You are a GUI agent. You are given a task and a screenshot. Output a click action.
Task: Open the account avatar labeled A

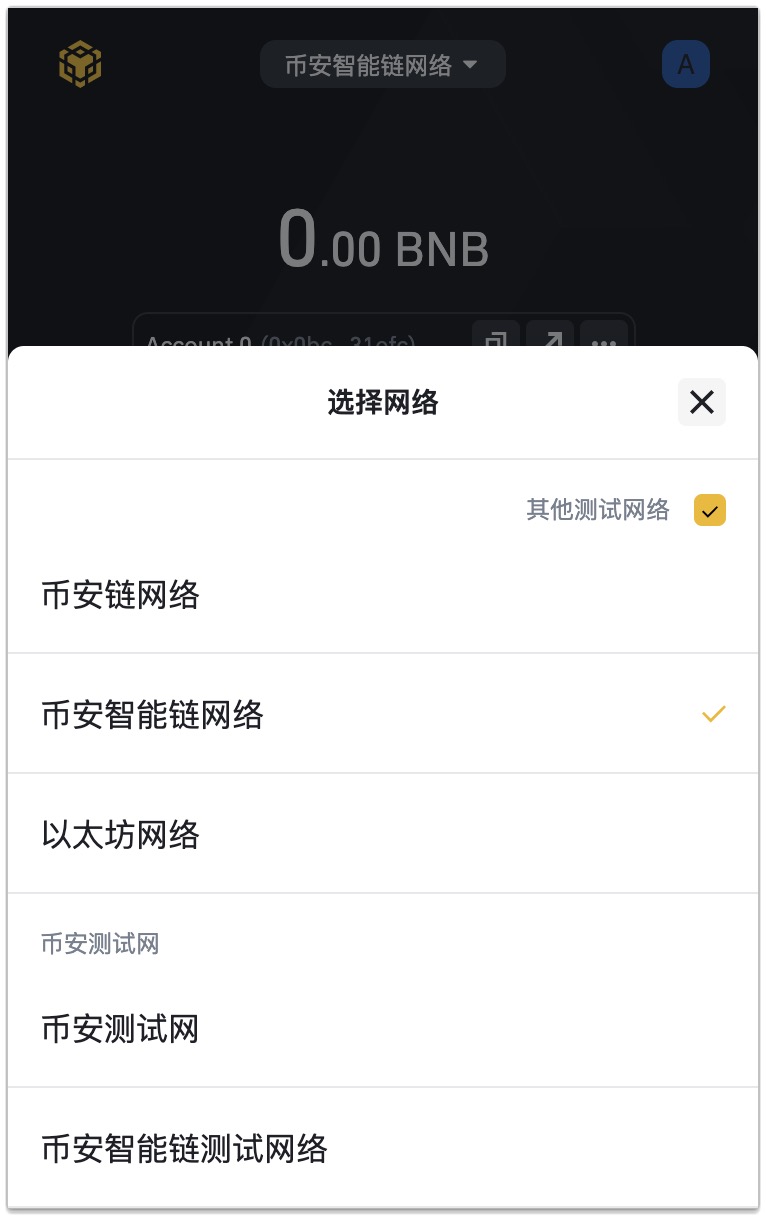click(685, 63)
